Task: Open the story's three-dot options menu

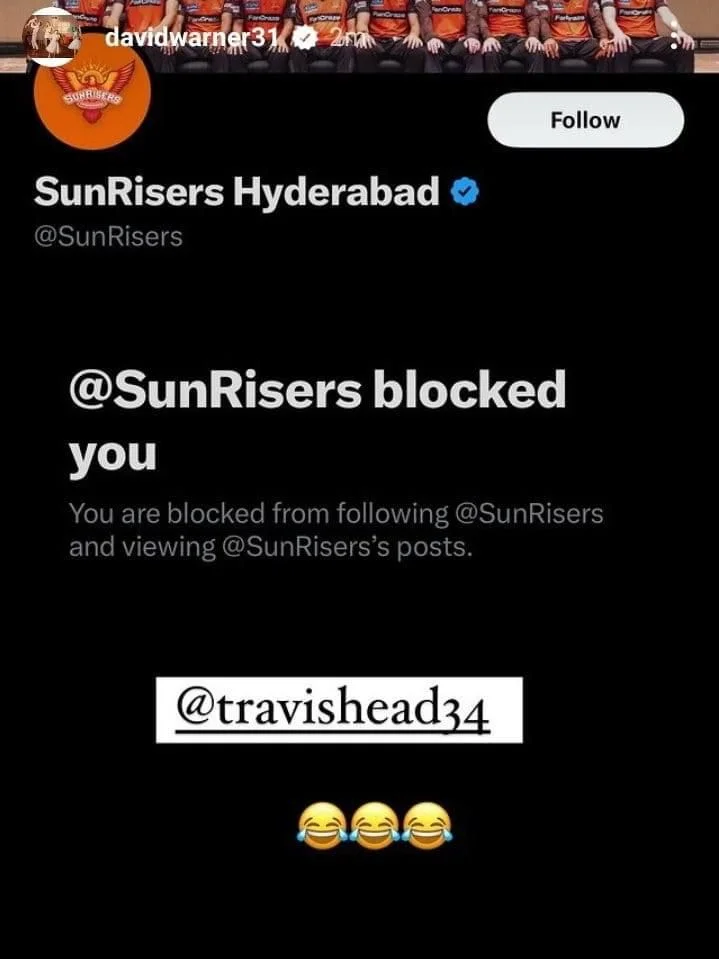Action: click(x=683, y=40)
